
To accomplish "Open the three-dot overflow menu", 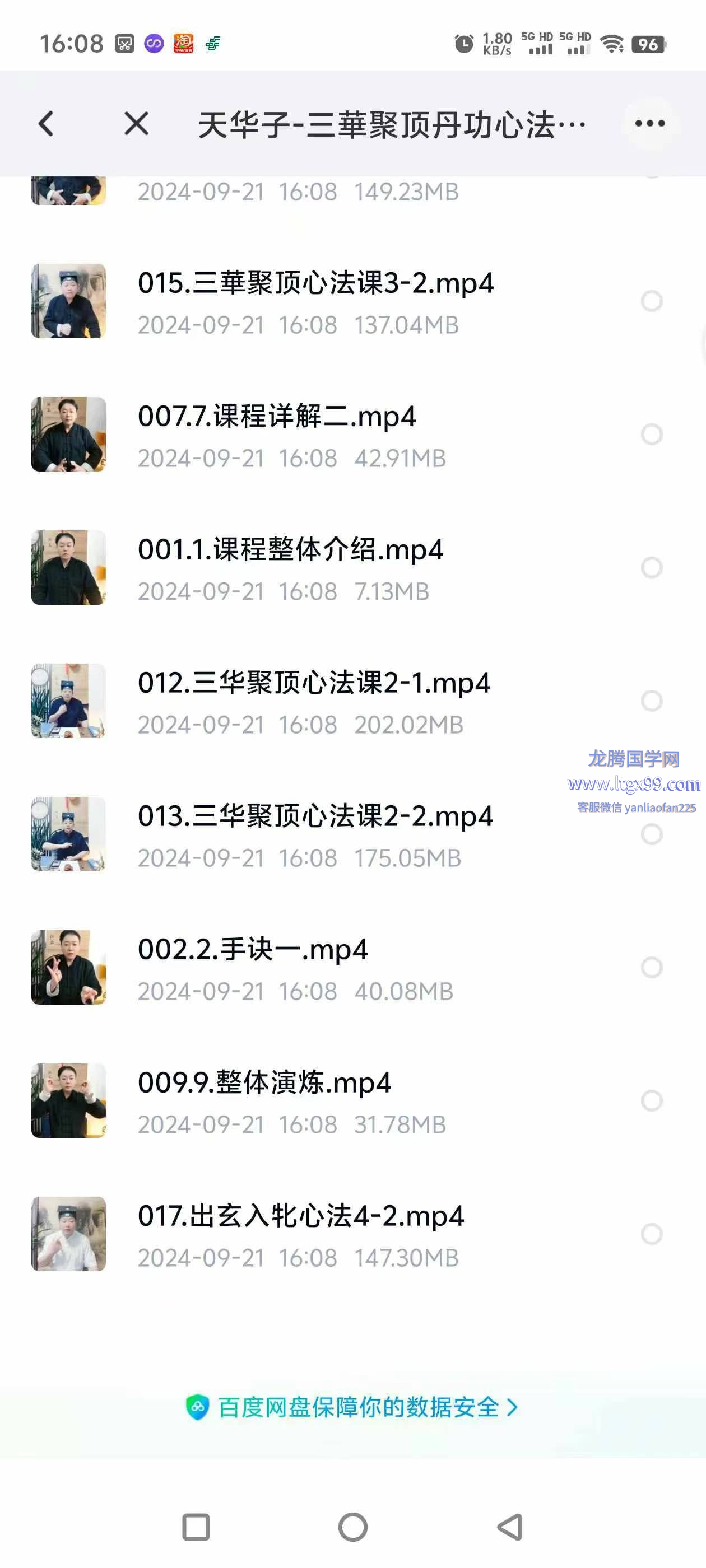I will 649,124.
